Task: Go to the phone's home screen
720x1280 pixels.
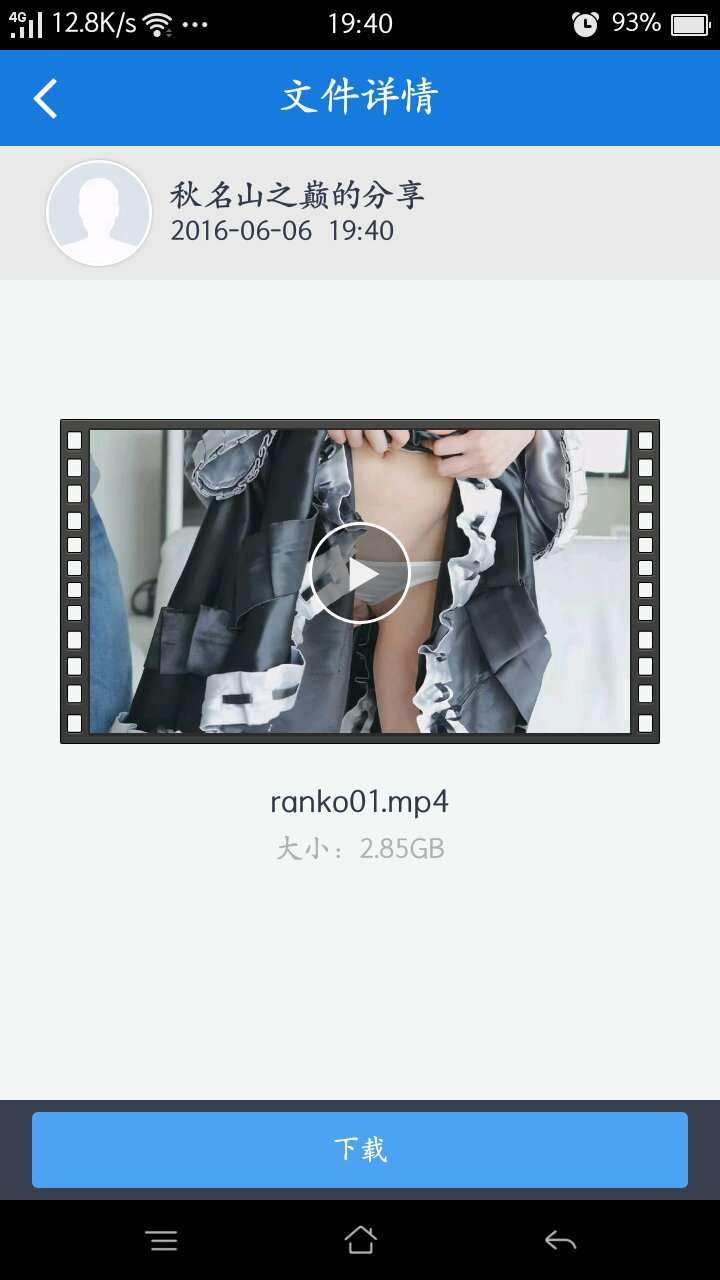Action: pos(360,1241)
